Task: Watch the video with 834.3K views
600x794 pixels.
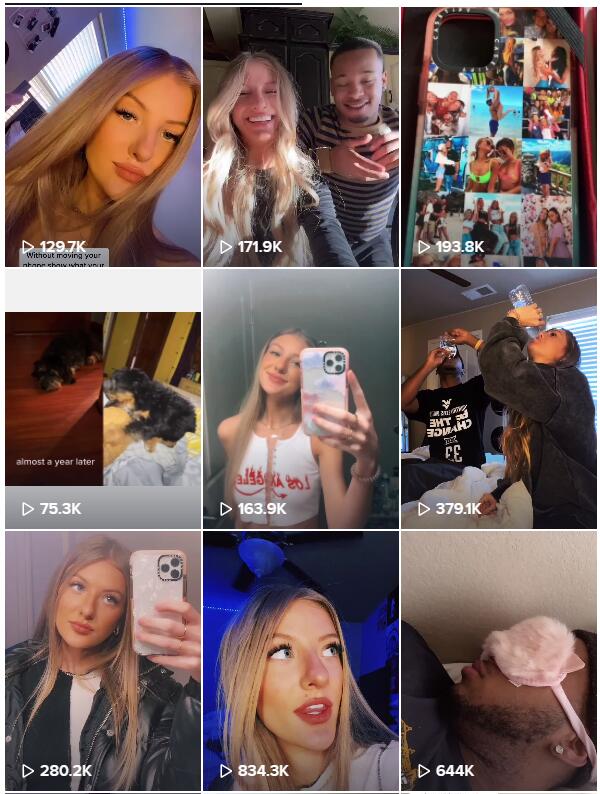Action: click(300, 661)
